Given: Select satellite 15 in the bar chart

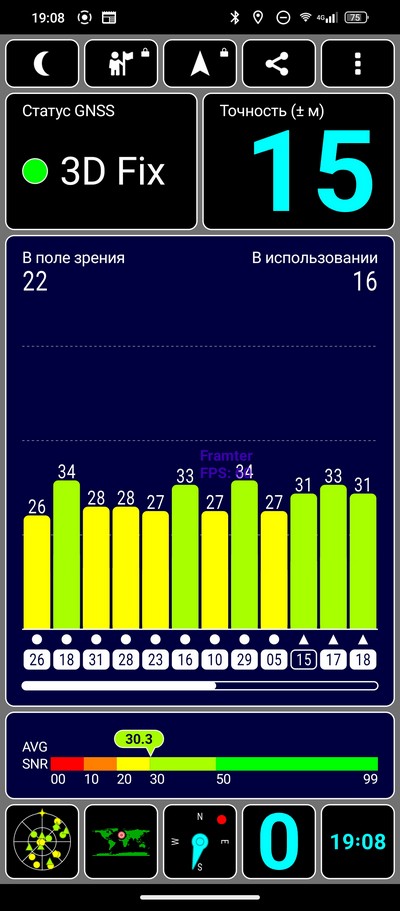Looking at the screenshot, I should click(x=303, y=659).
